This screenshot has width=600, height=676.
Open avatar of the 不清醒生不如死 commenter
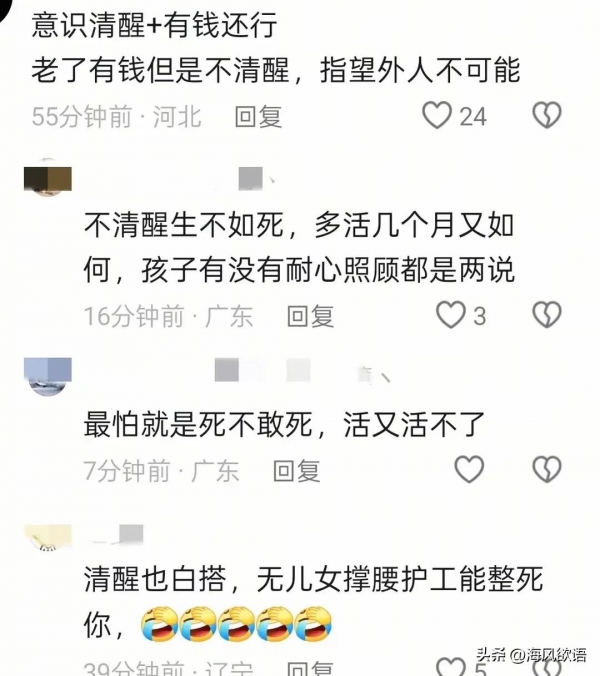point(47,178)
